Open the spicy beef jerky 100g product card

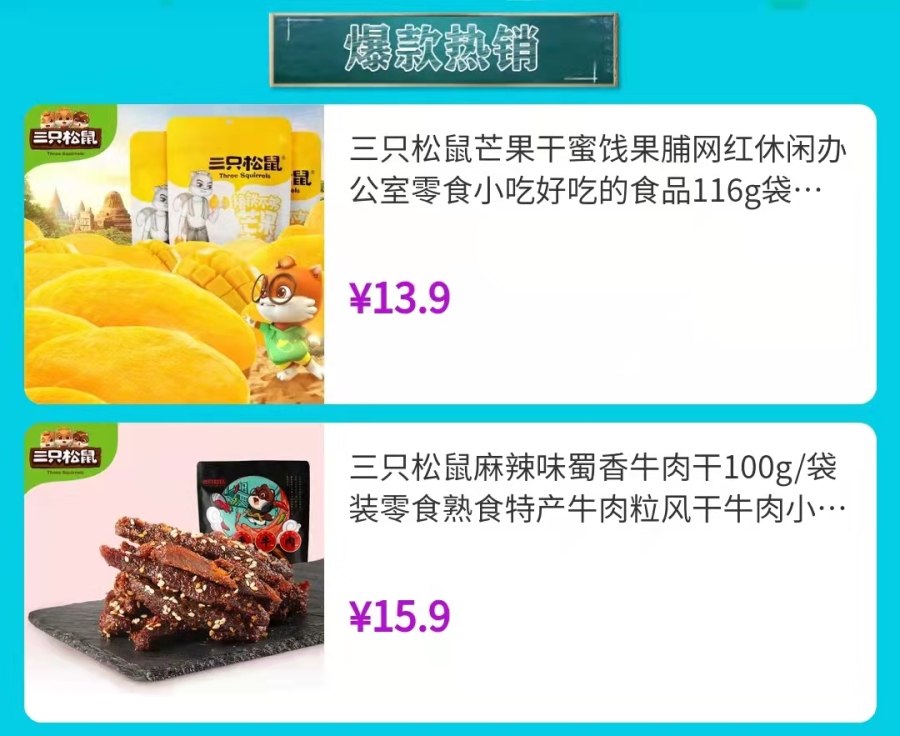[450, 572]
